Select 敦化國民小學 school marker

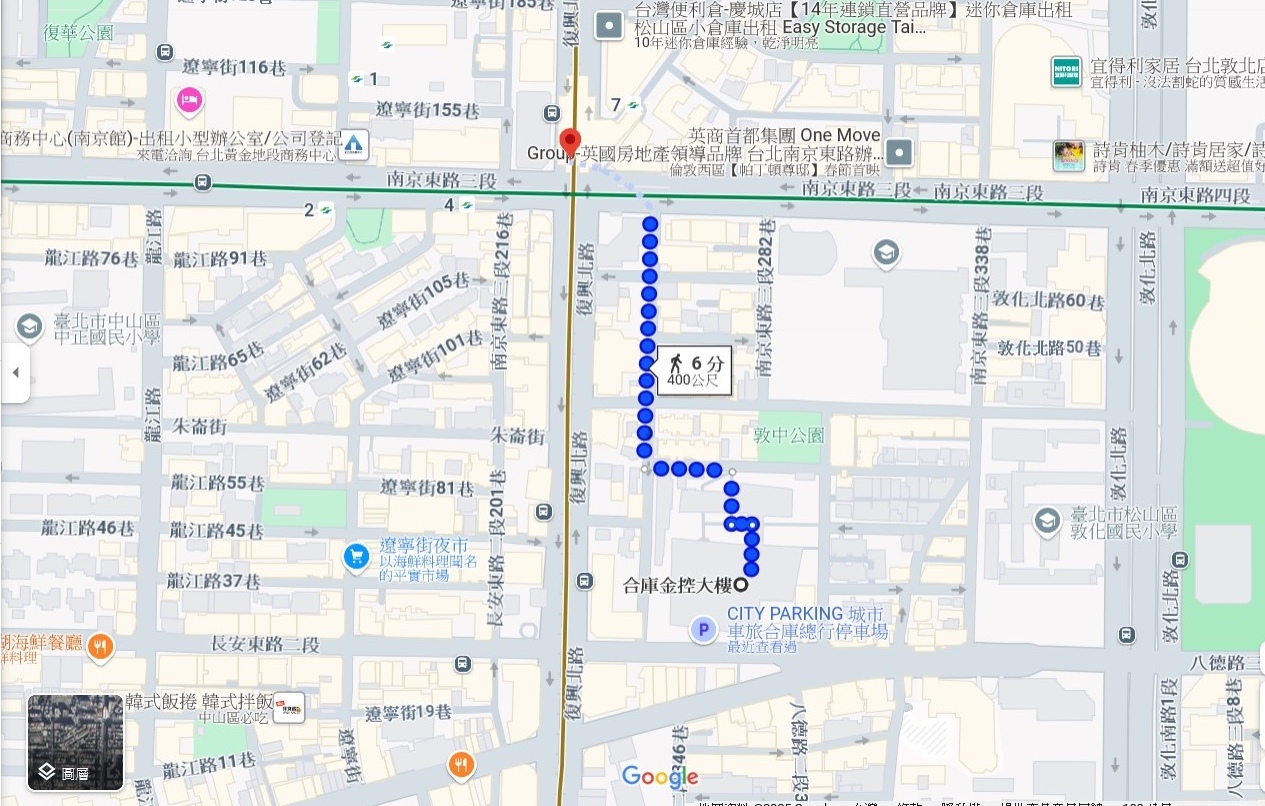(x=1046, y=521)
